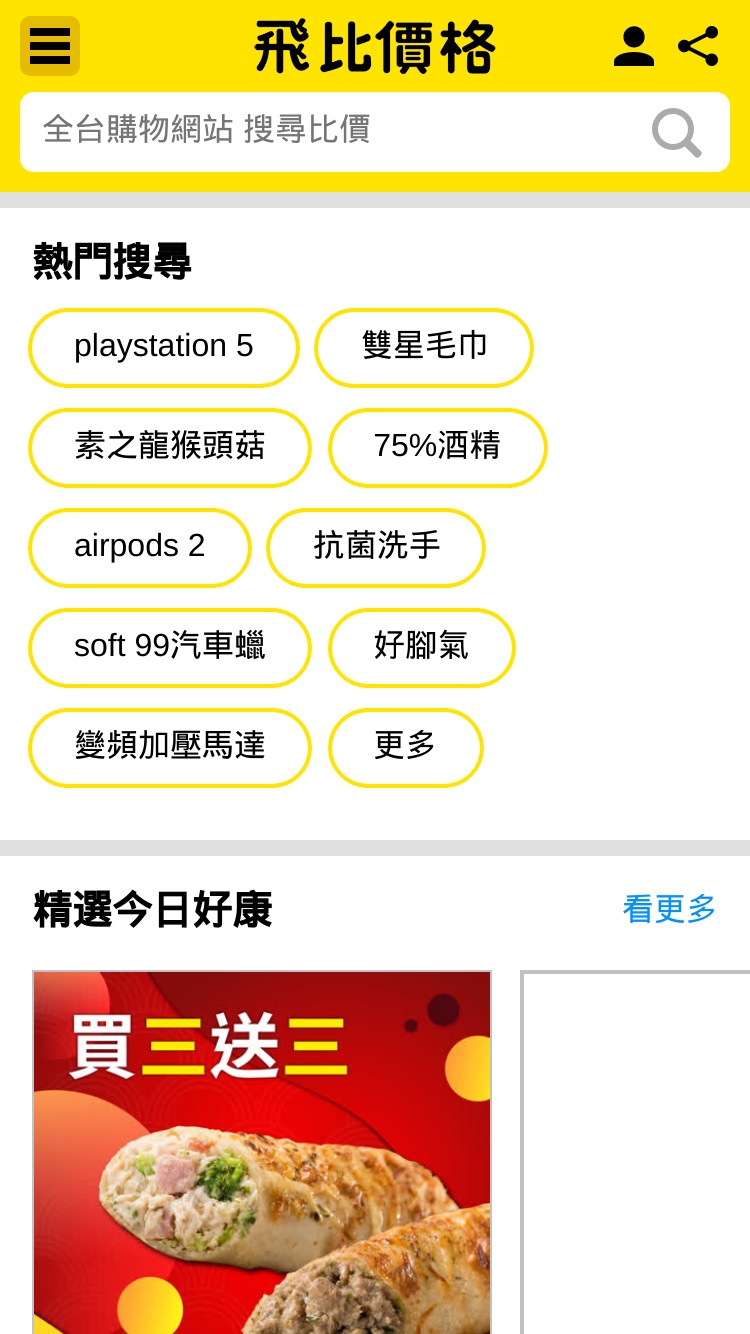Tap the magnifier search icon
The image size is (750, 1334).
677,132
